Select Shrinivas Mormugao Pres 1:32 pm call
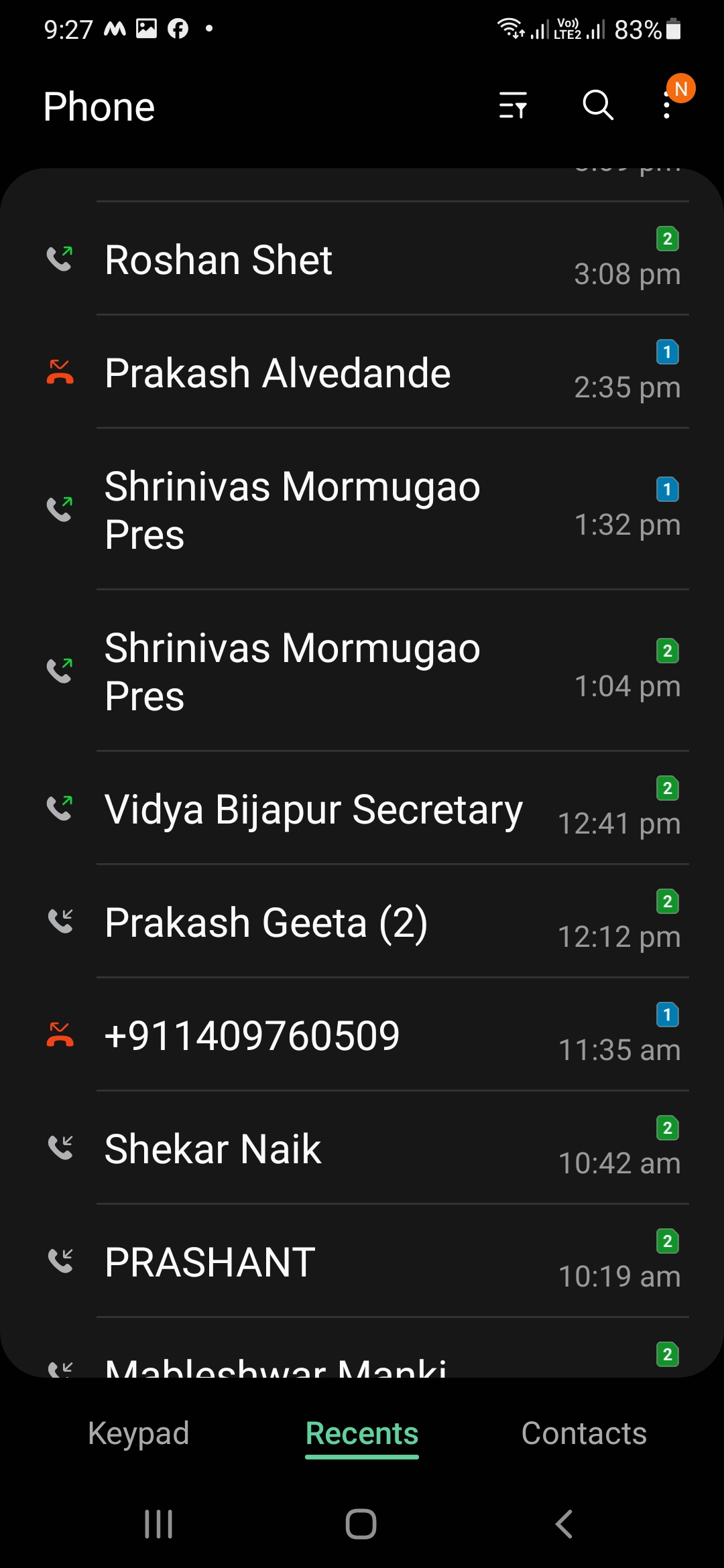 pos(362,510)
